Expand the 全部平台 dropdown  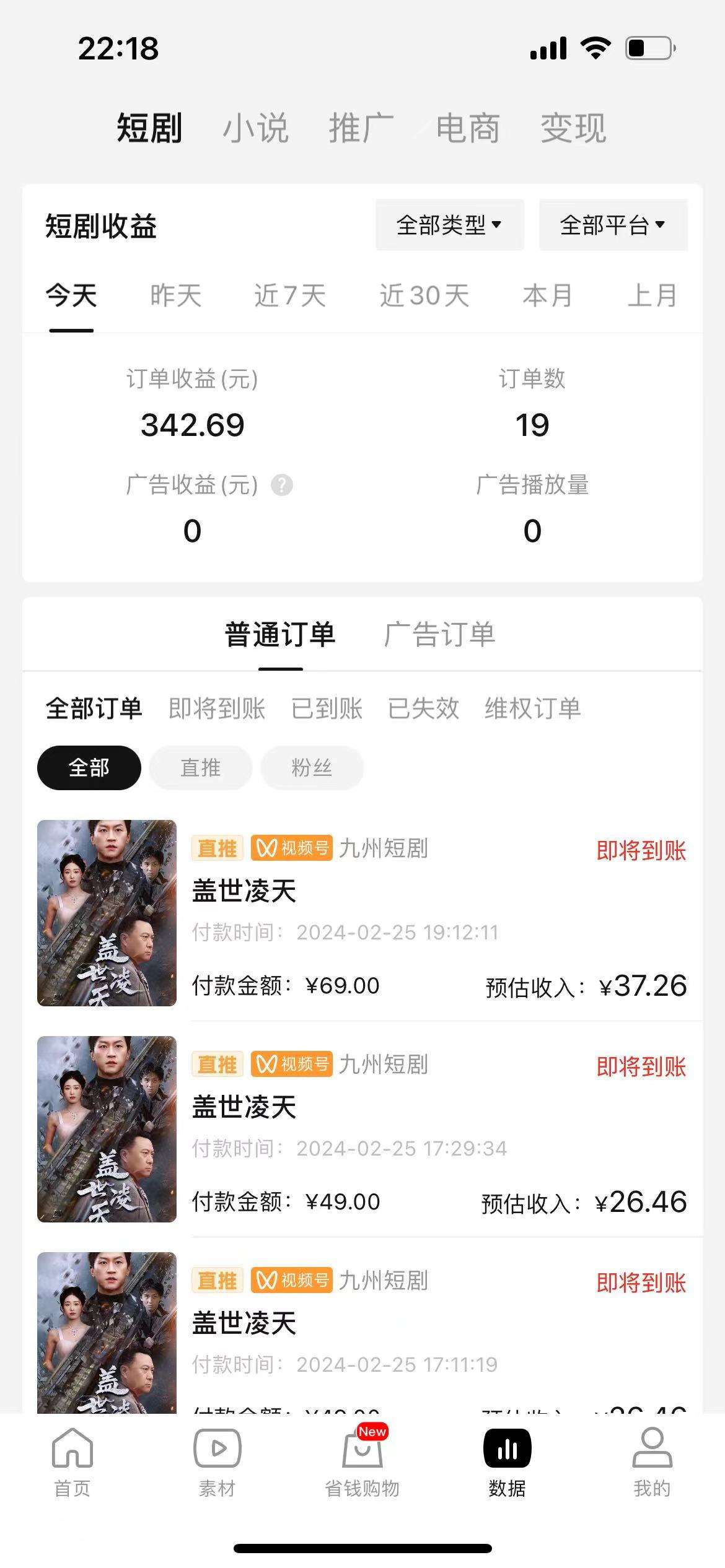coord(613,225)
